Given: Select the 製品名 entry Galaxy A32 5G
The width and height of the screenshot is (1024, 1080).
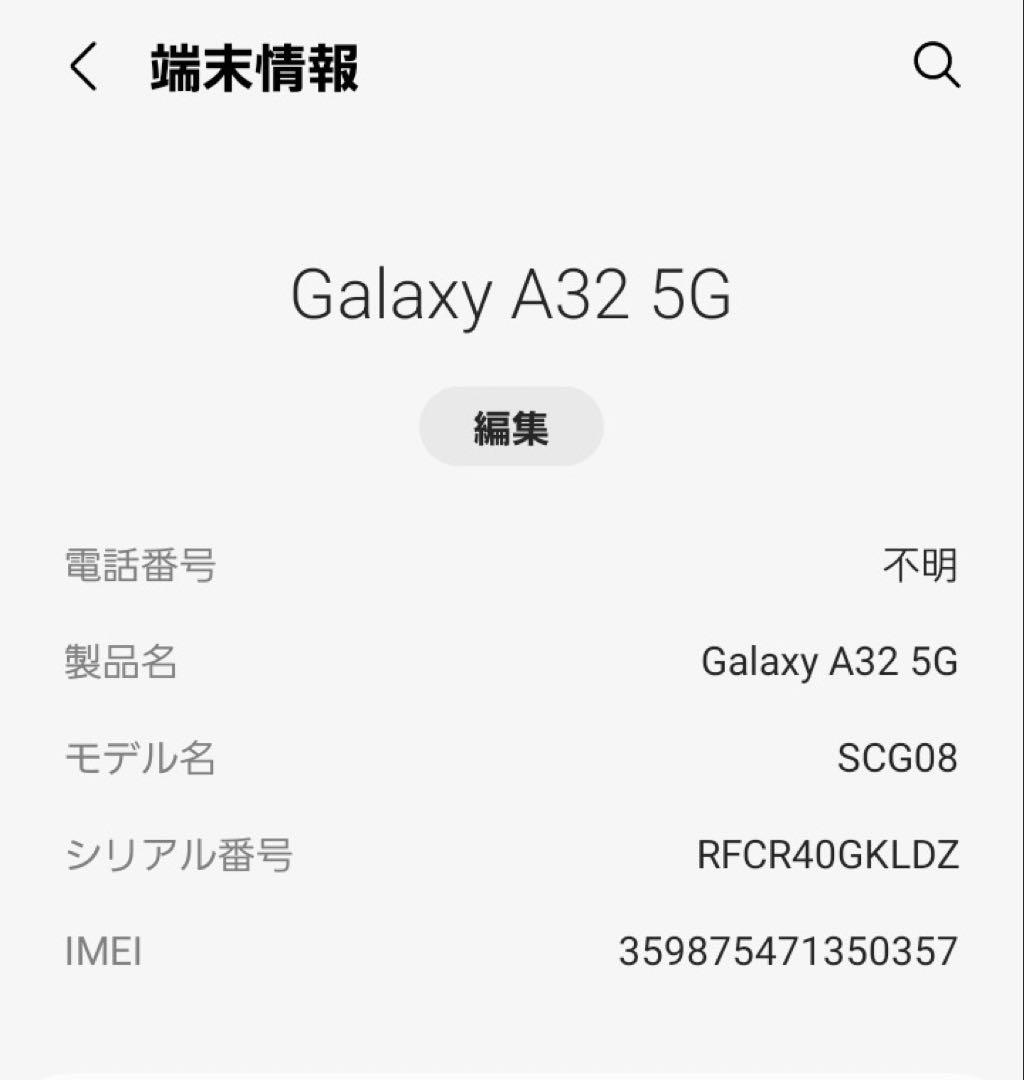Looking at the screenshot, I should coord(511,662).
